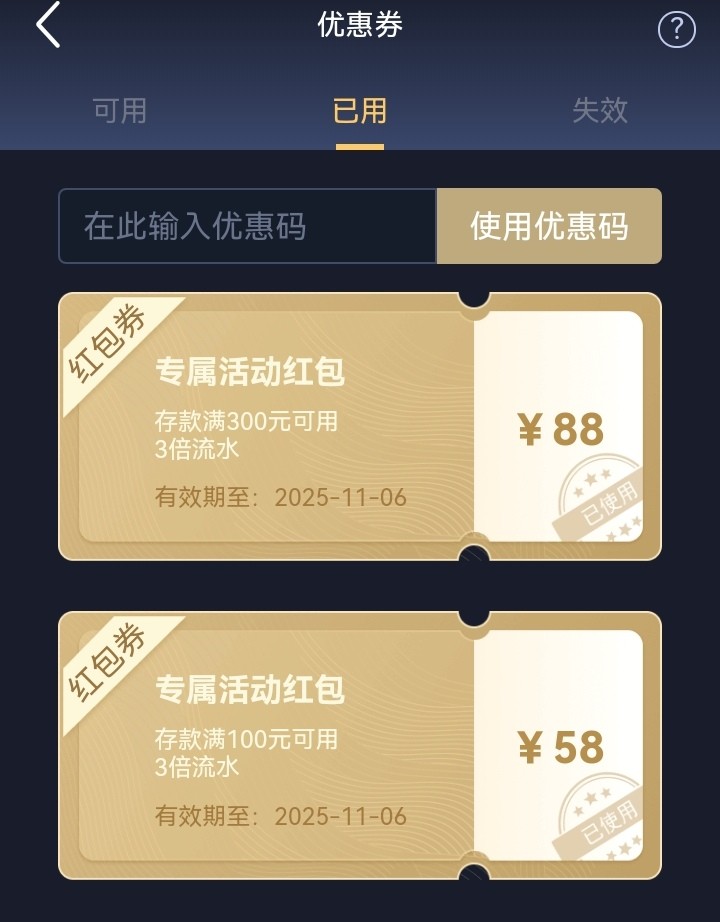Screen dimensions: 720x922
Task: Switch to the 可用 tab
Action: tap(120, 110)
